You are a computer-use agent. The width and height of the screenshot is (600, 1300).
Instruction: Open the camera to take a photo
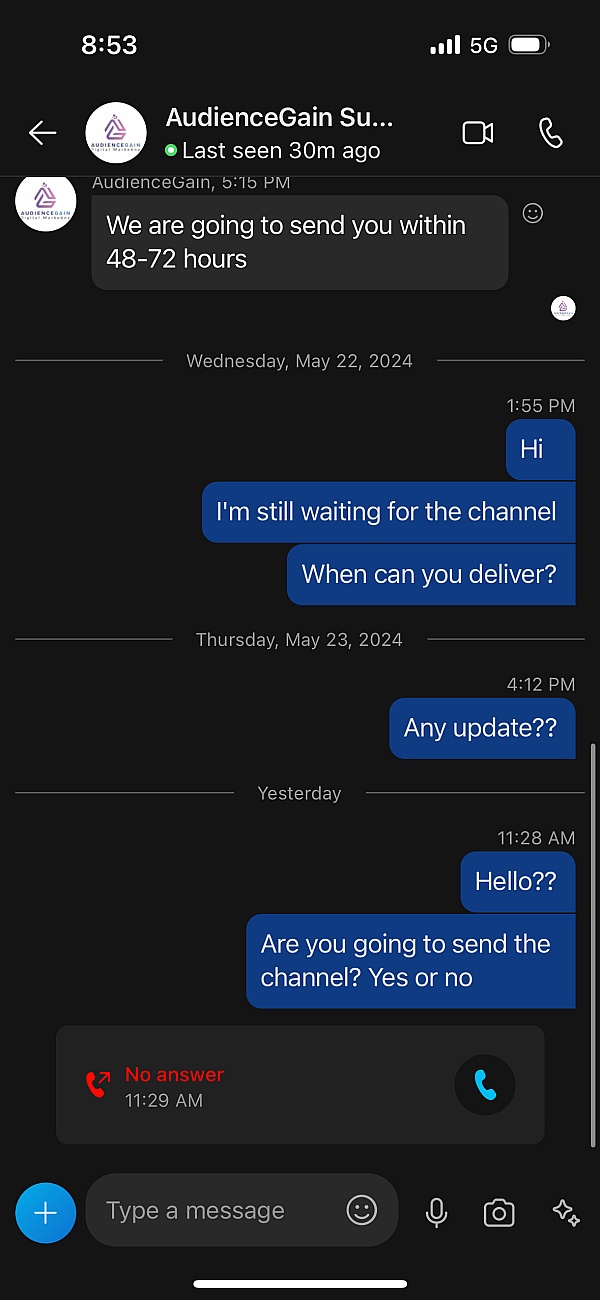coord(498,1213)
